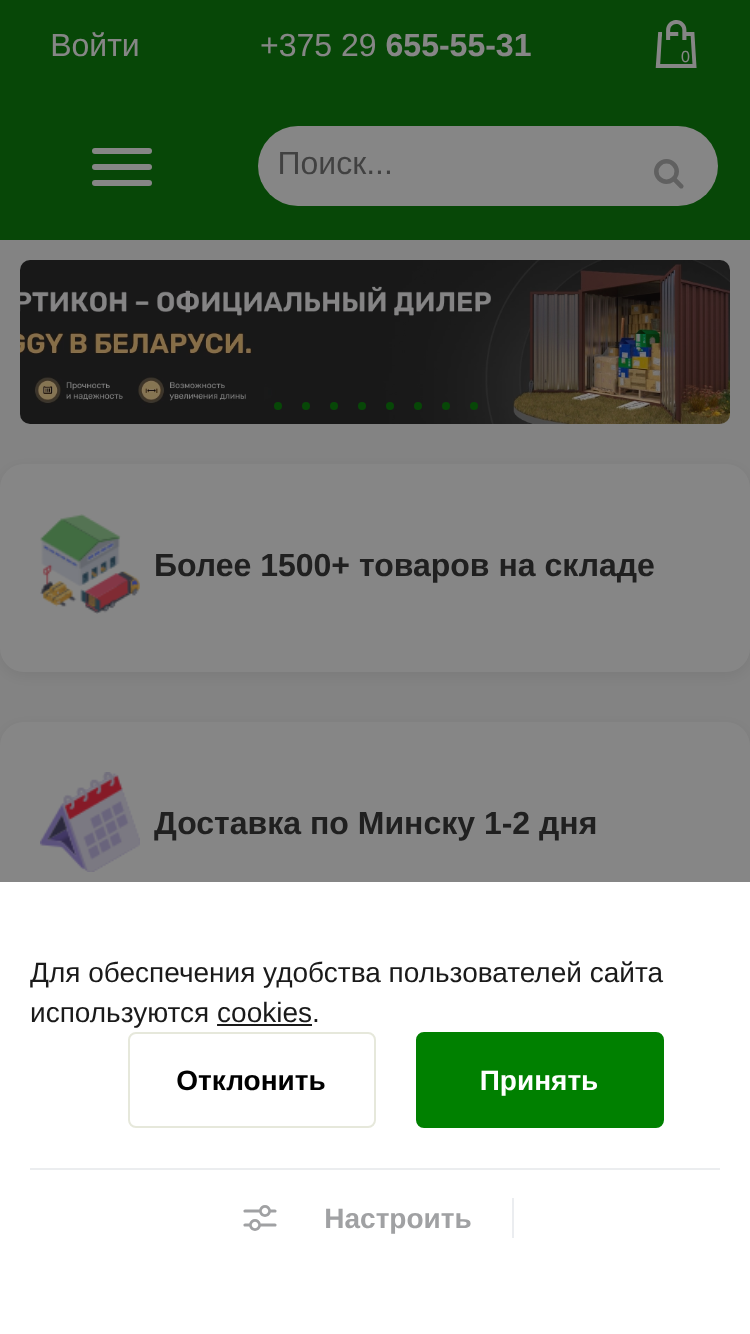Decline cookies with Отклонить

click(252, 1080)
